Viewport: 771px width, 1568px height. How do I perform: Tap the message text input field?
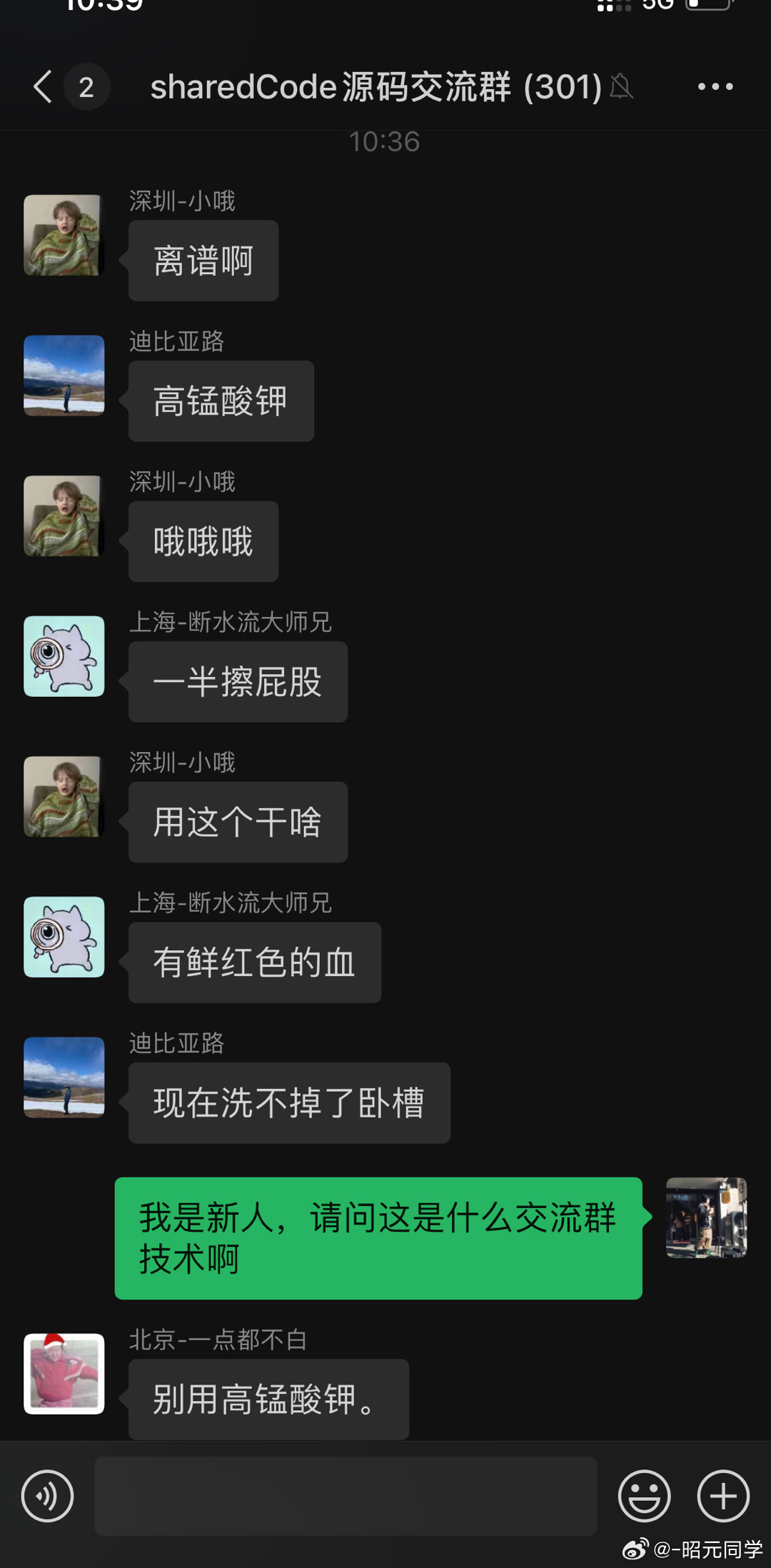346,1496
